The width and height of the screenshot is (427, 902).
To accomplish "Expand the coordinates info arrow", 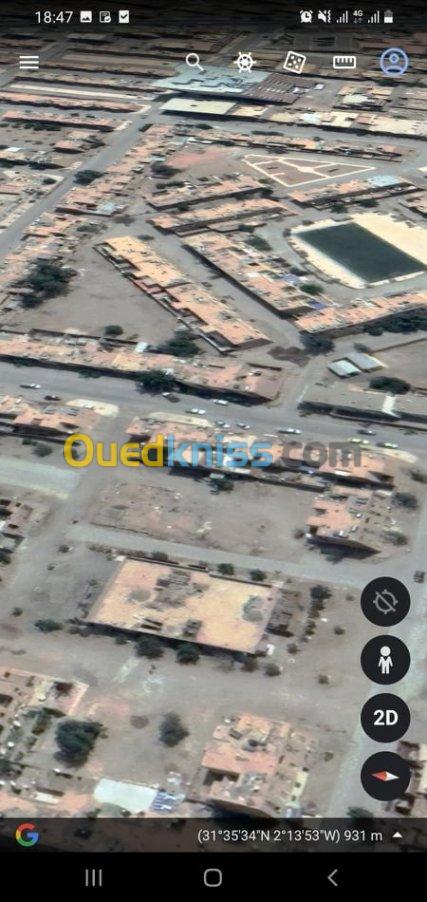I will coord(398,835).
